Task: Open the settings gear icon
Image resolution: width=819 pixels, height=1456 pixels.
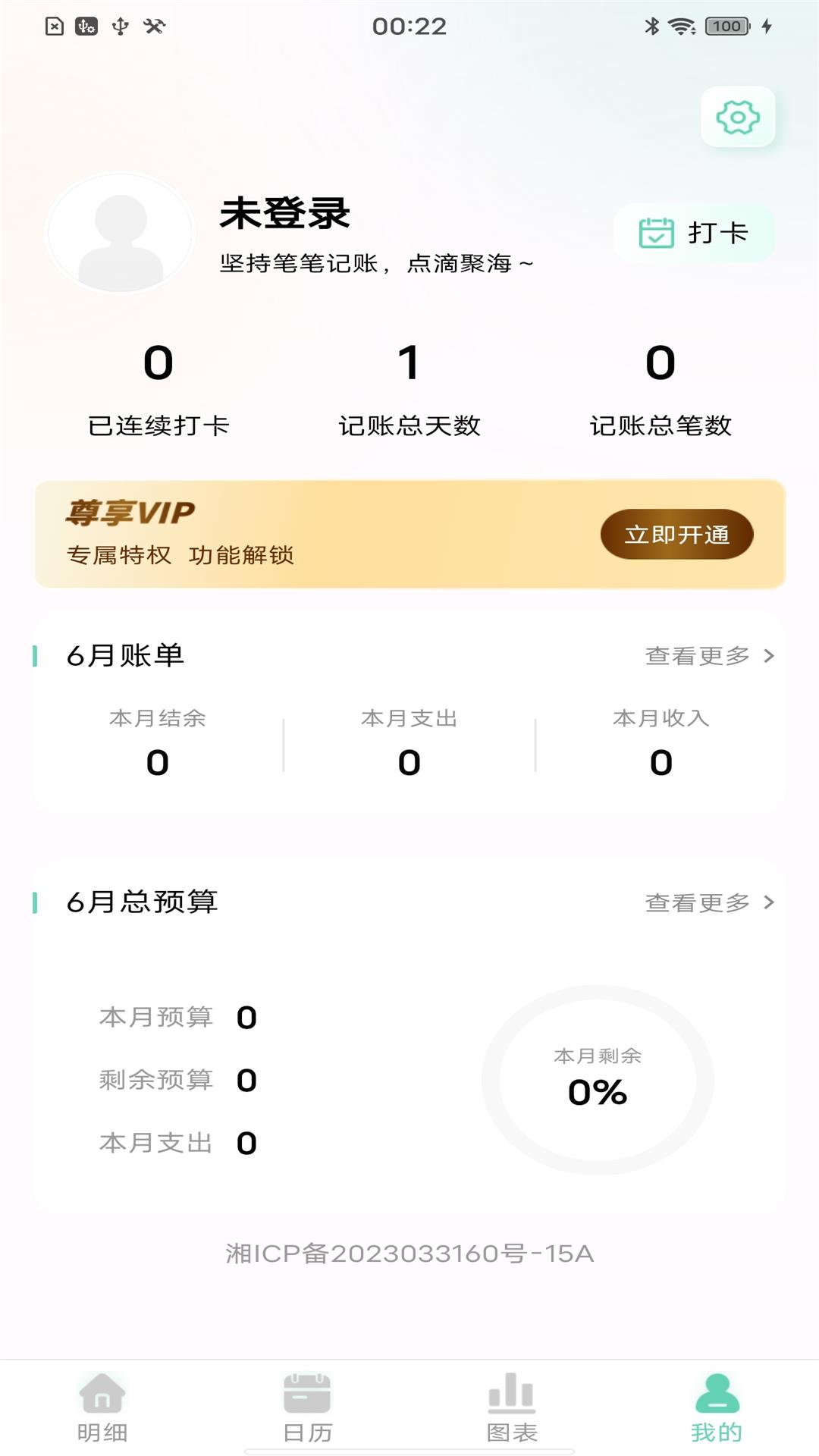Action: [738, 118]
